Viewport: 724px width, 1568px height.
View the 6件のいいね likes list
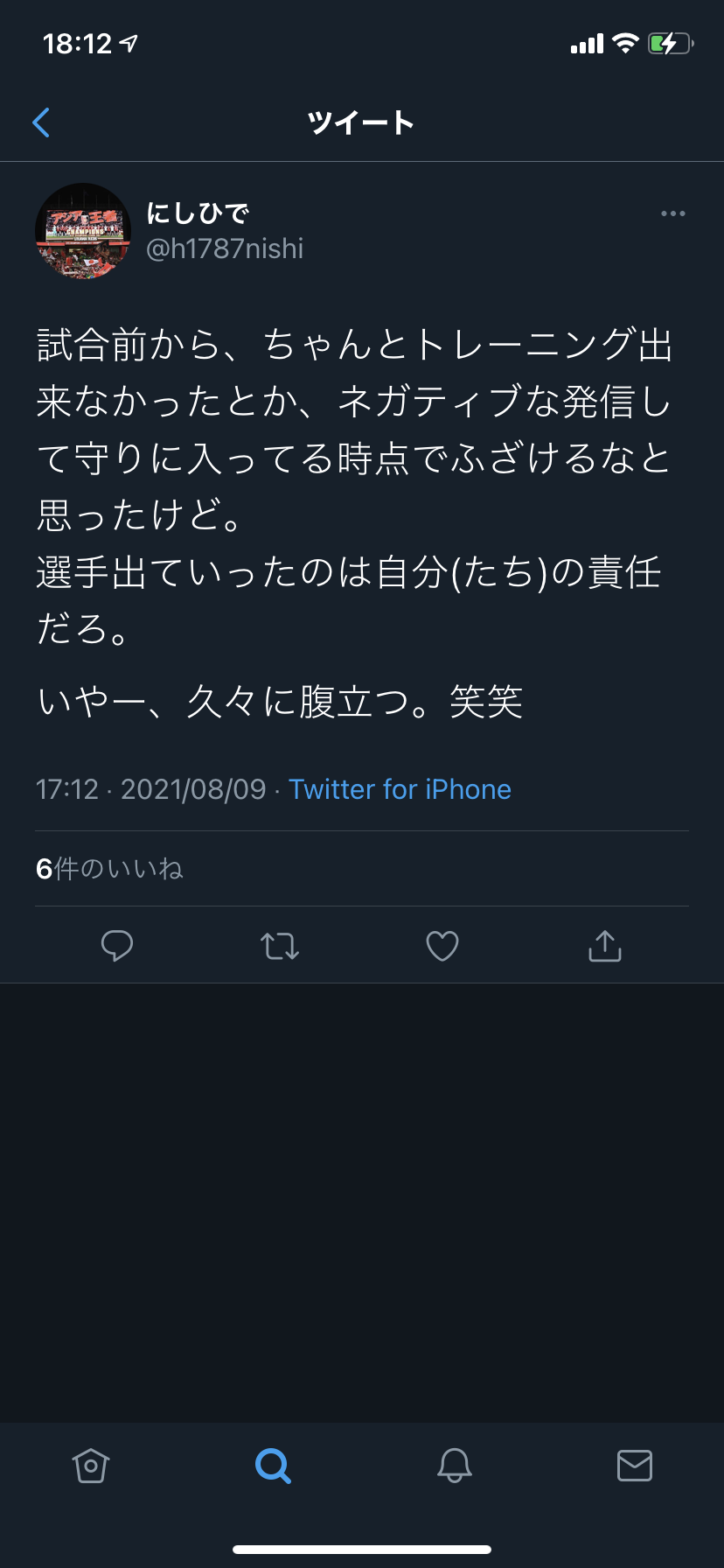coord(109,868)
